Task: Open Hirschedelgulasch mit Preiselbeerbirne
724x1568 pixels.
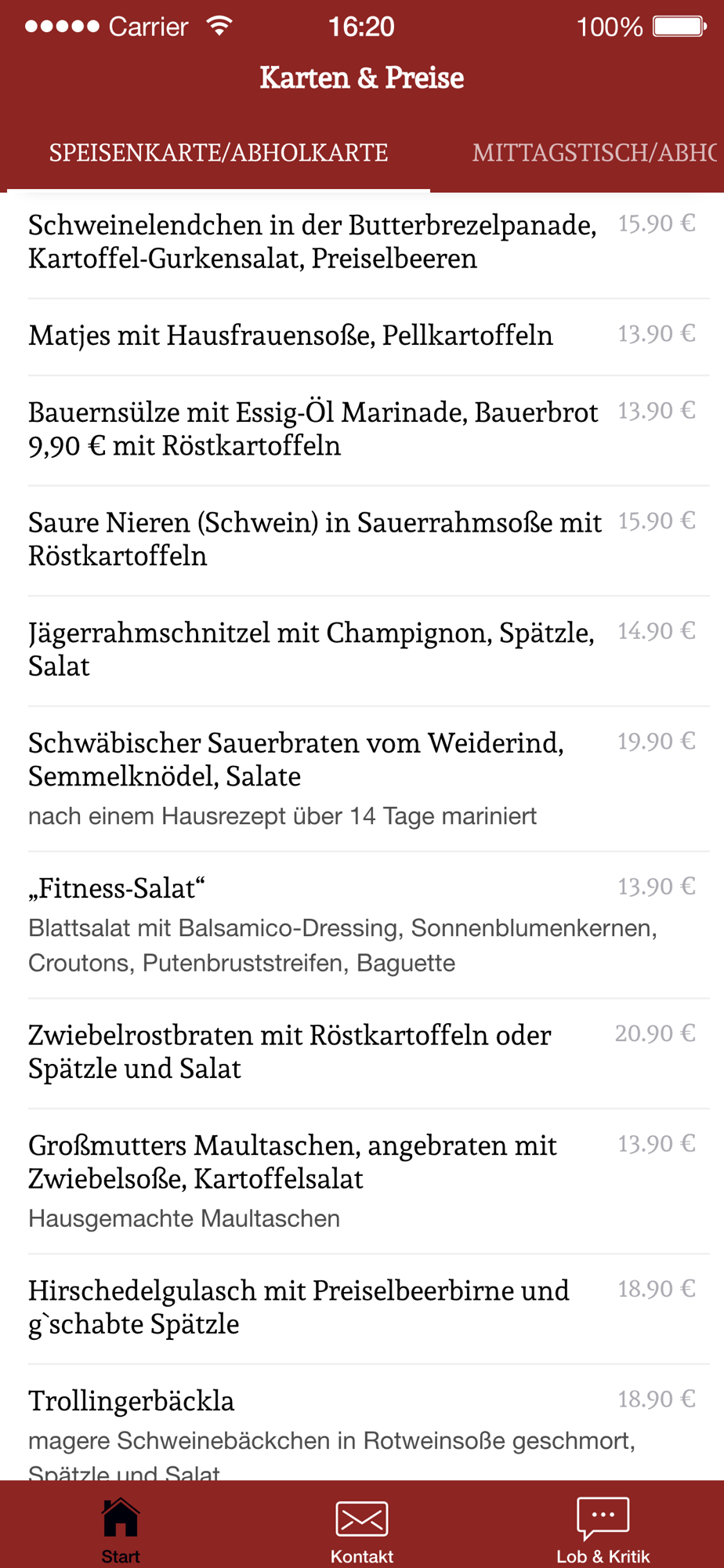Action: (362, 1308)
